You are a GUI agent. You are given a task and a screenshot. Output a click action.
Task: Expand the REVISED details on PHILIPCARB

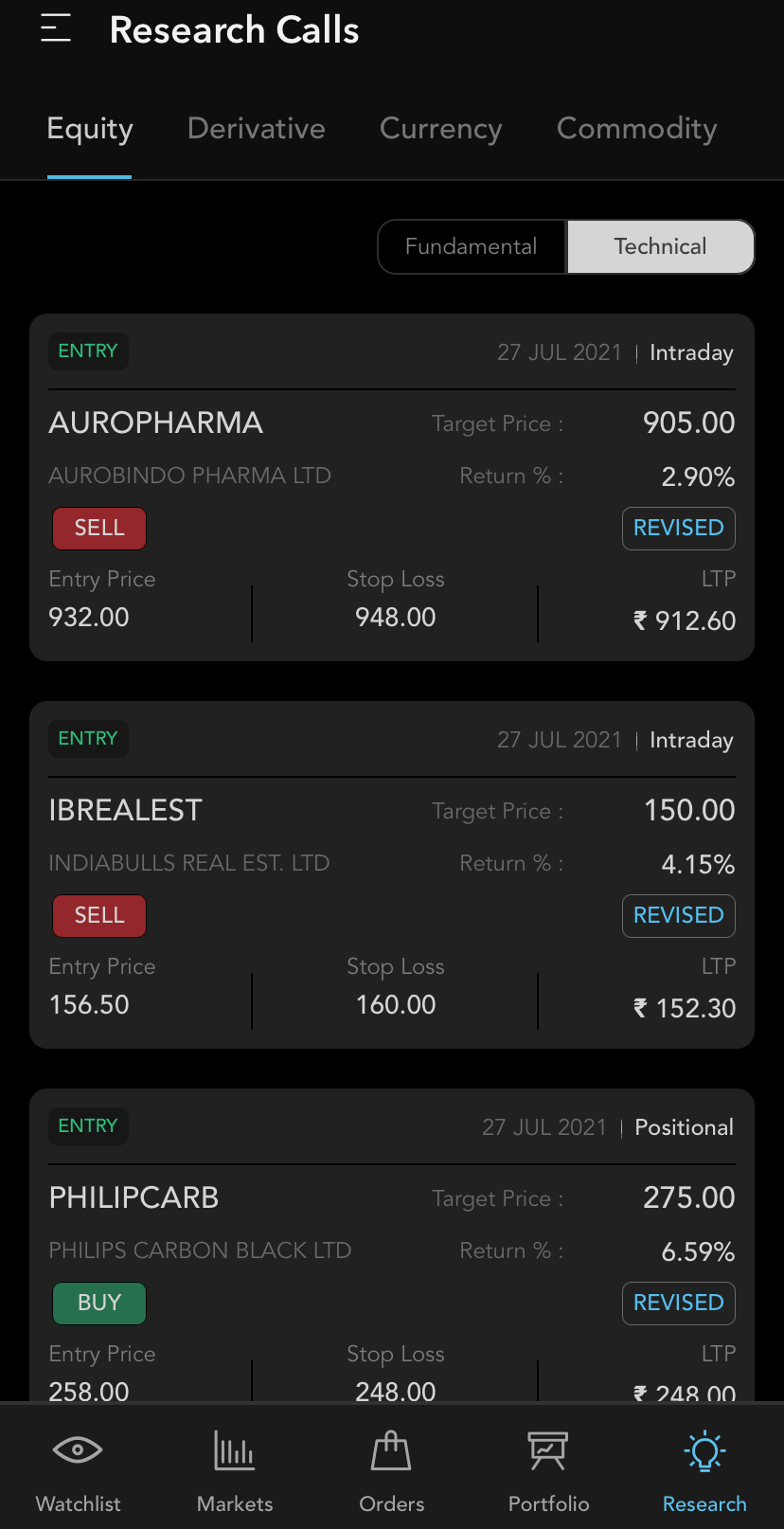679,1303
